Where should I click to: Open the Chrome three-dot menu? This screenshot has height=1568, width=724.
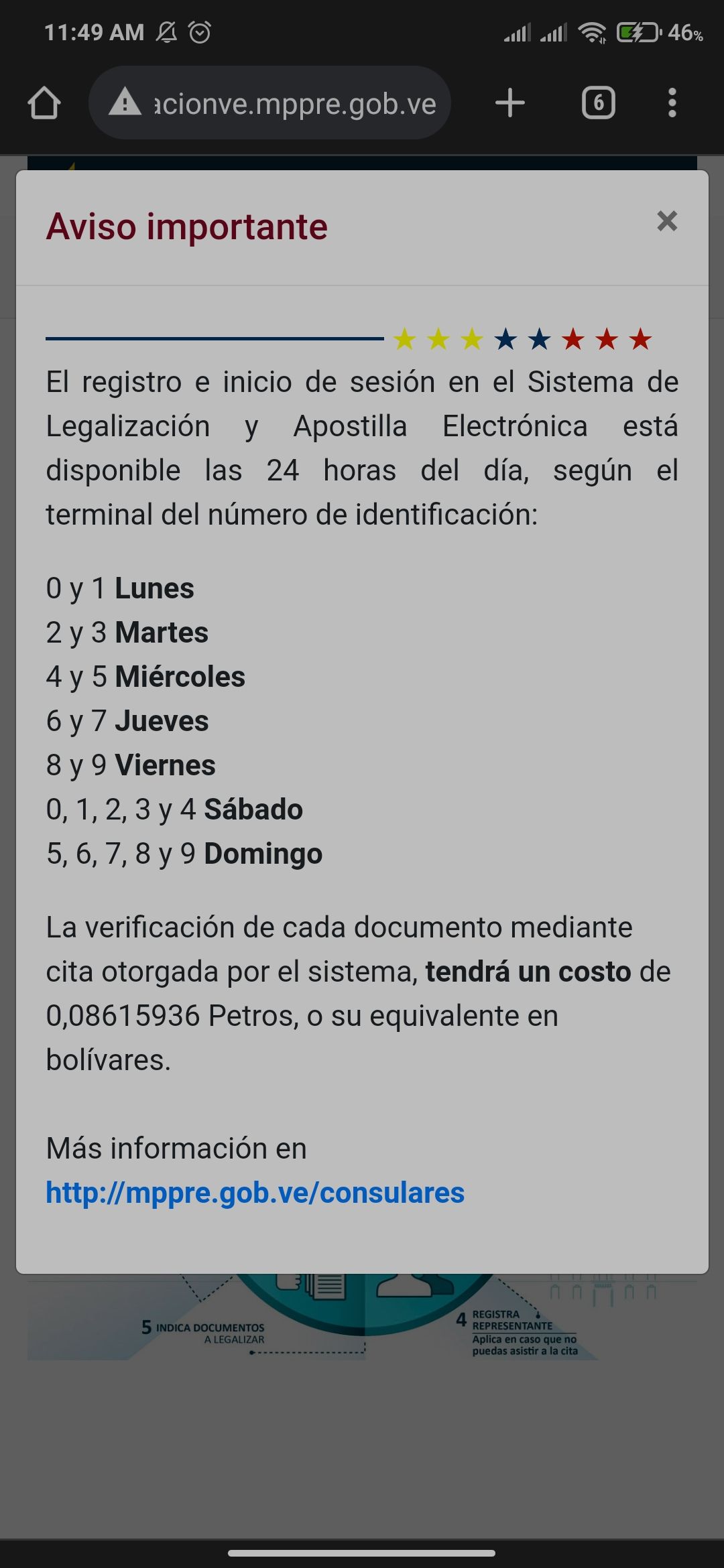click(672, 103)
